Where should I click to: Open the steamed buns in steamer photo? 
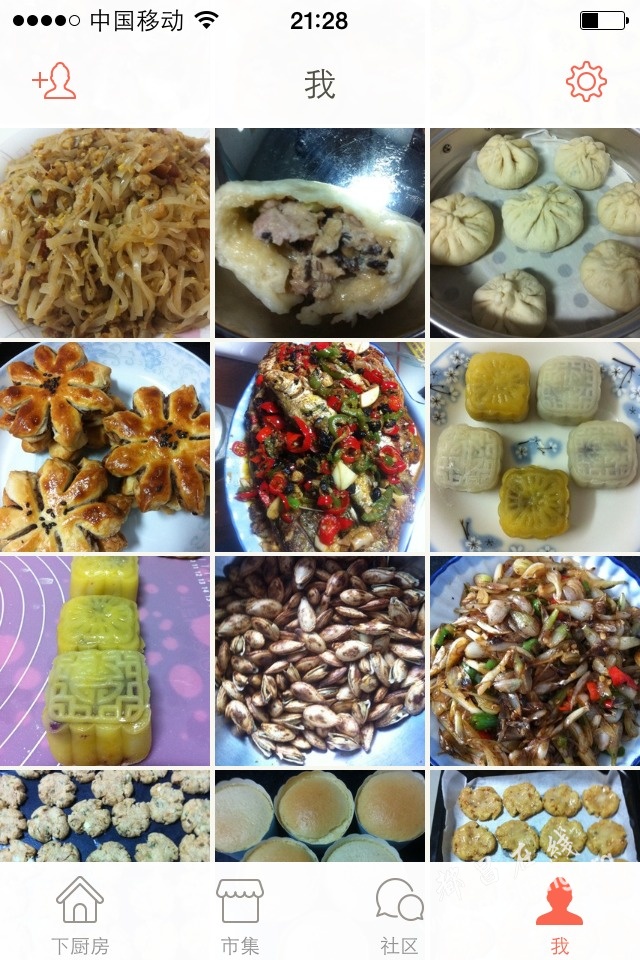pos(535,232)
